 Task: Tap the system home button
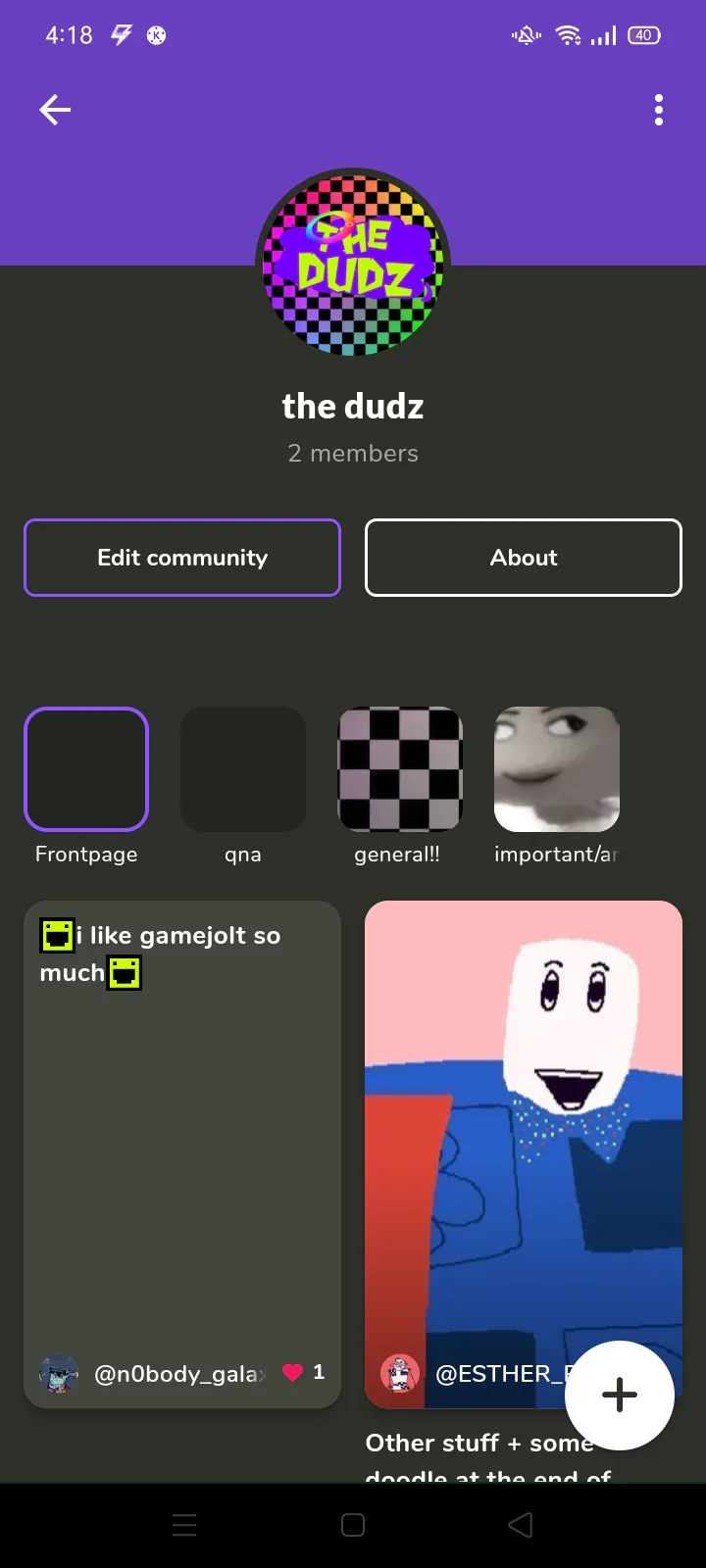coord(353,1525)
